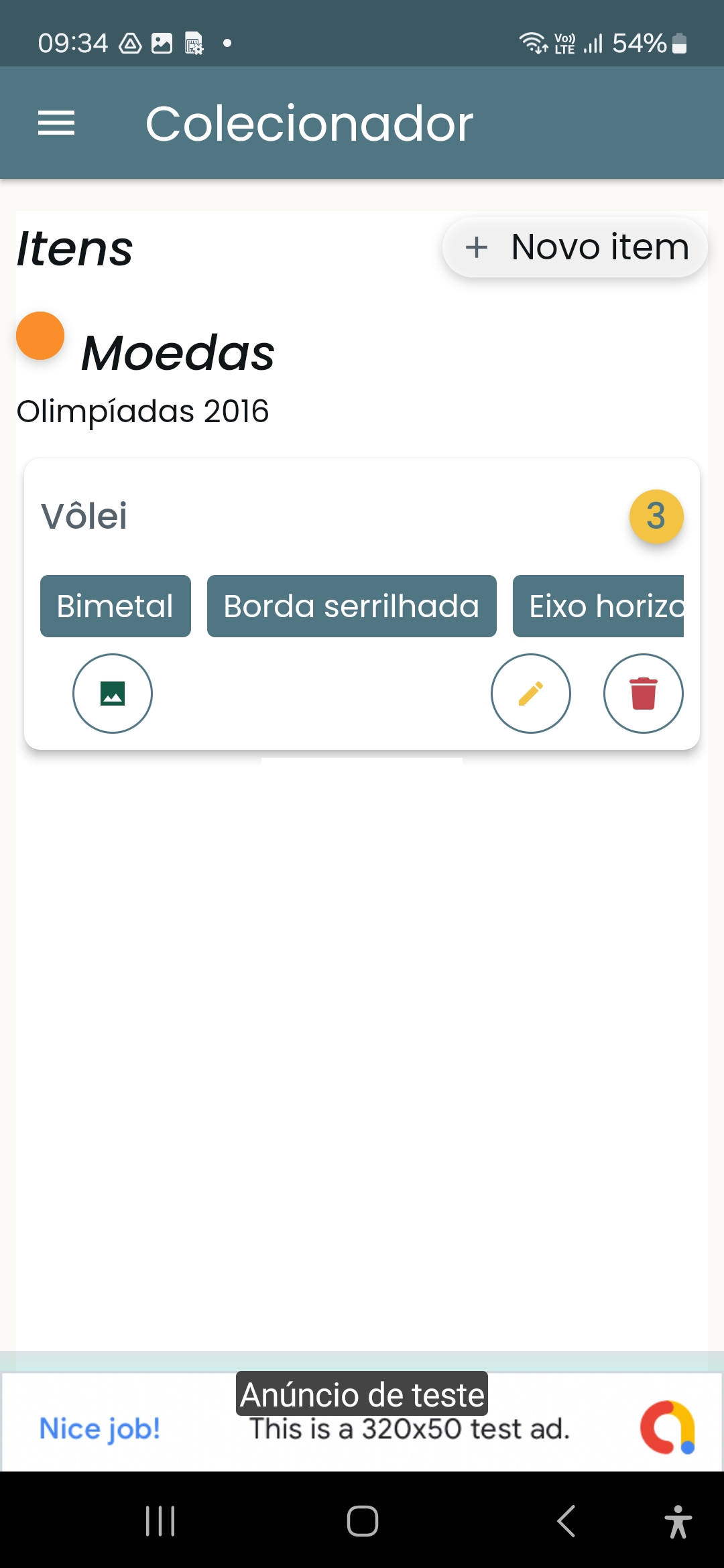Select the Borda serrilhada chip
Image resolution: width=724 pixels, height=1568 pixels.
click(x=352, y=606)
